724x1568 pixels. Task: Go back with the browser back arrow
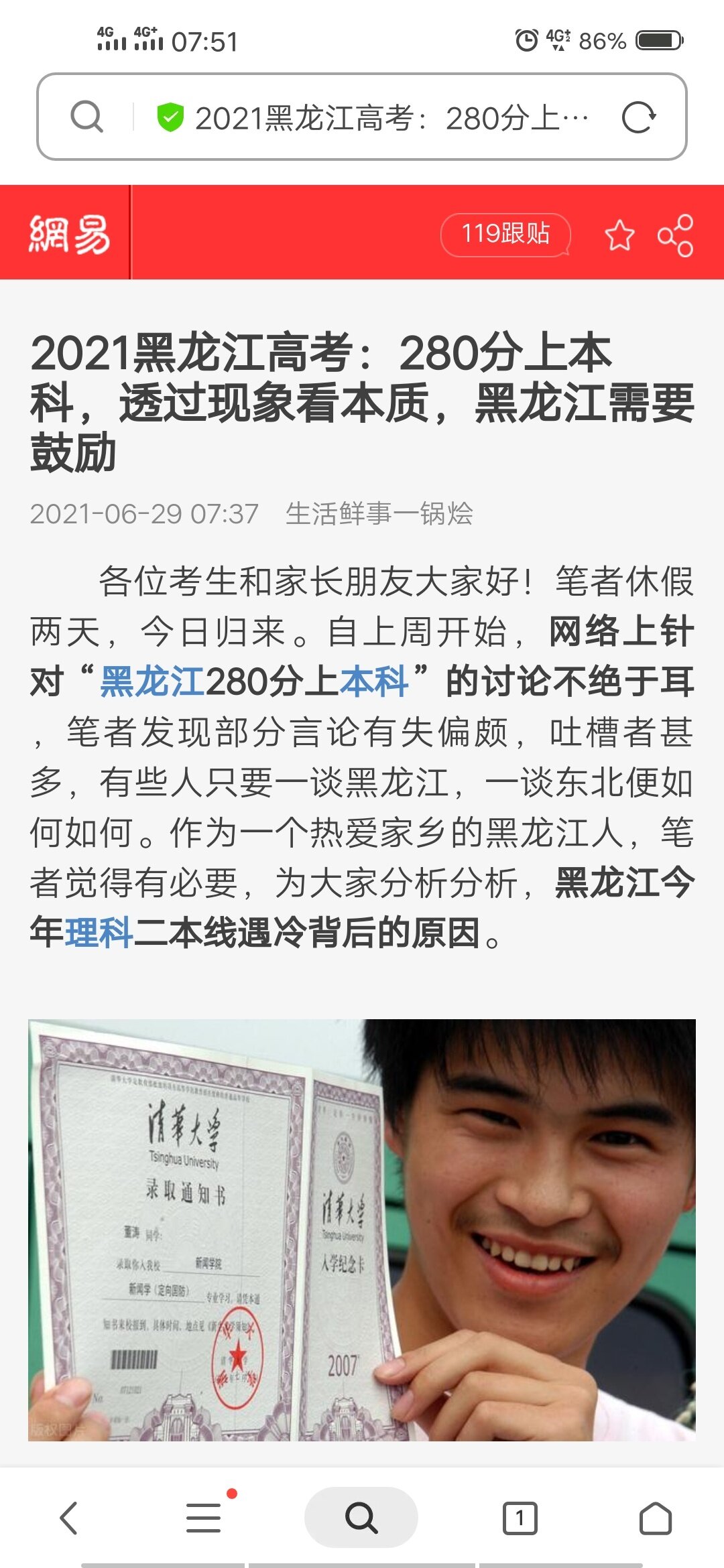(69, 1518)
